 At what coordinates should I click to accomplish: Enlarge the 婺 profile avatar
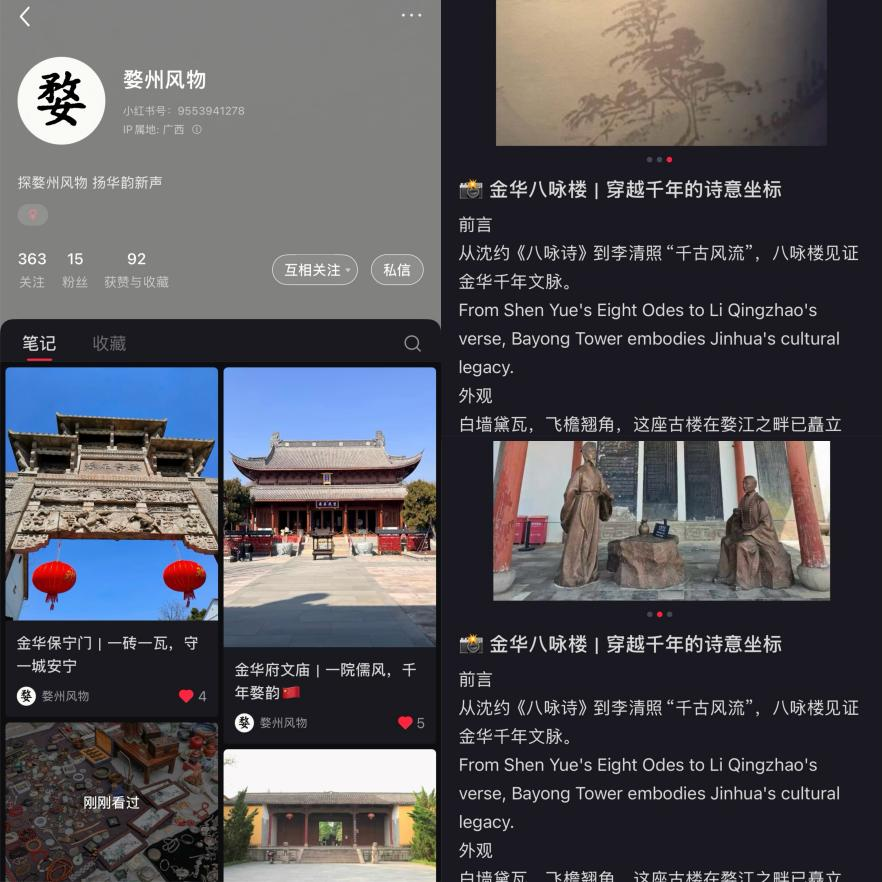61,101
